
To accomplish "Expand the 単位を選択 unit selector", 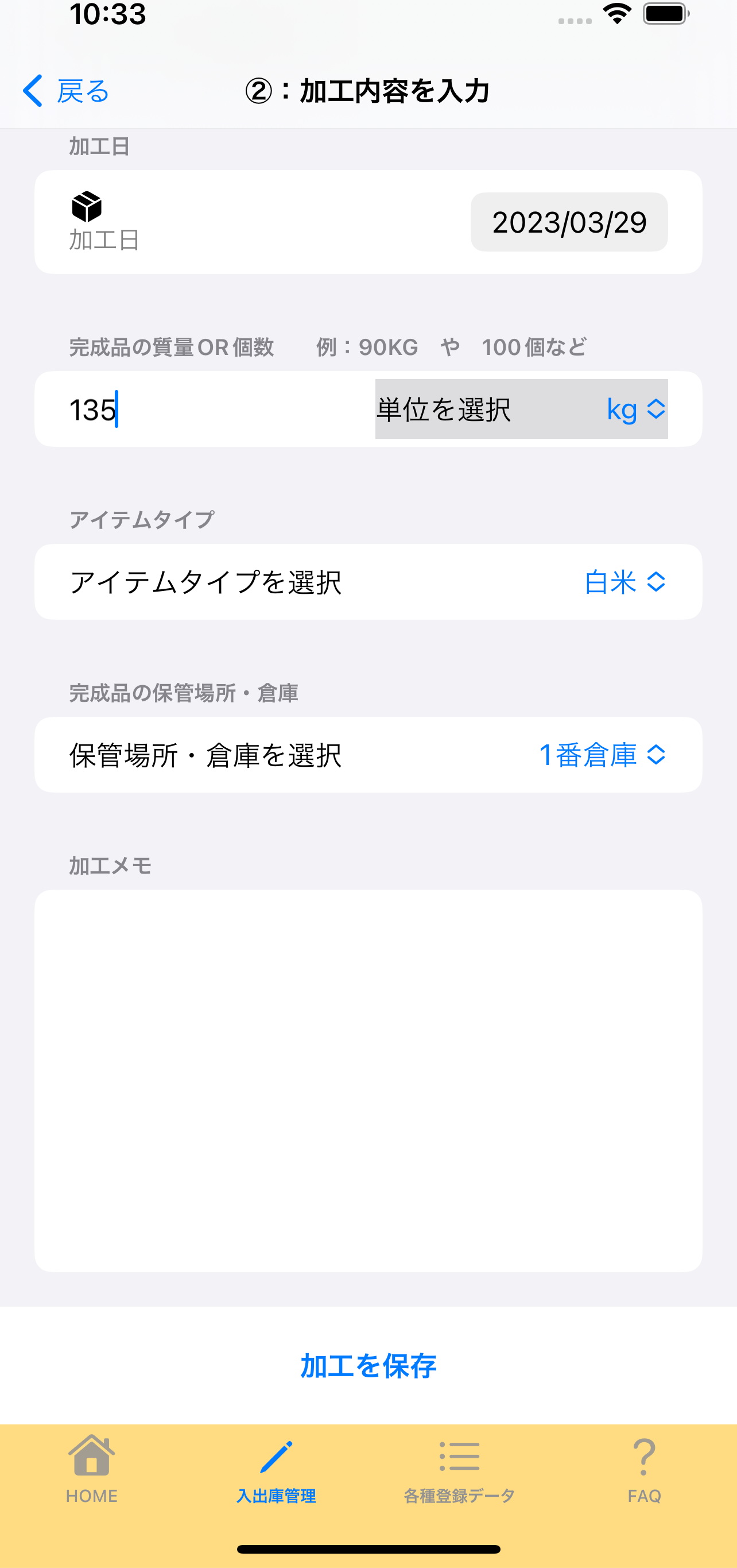I will click(x=520, y=409).
